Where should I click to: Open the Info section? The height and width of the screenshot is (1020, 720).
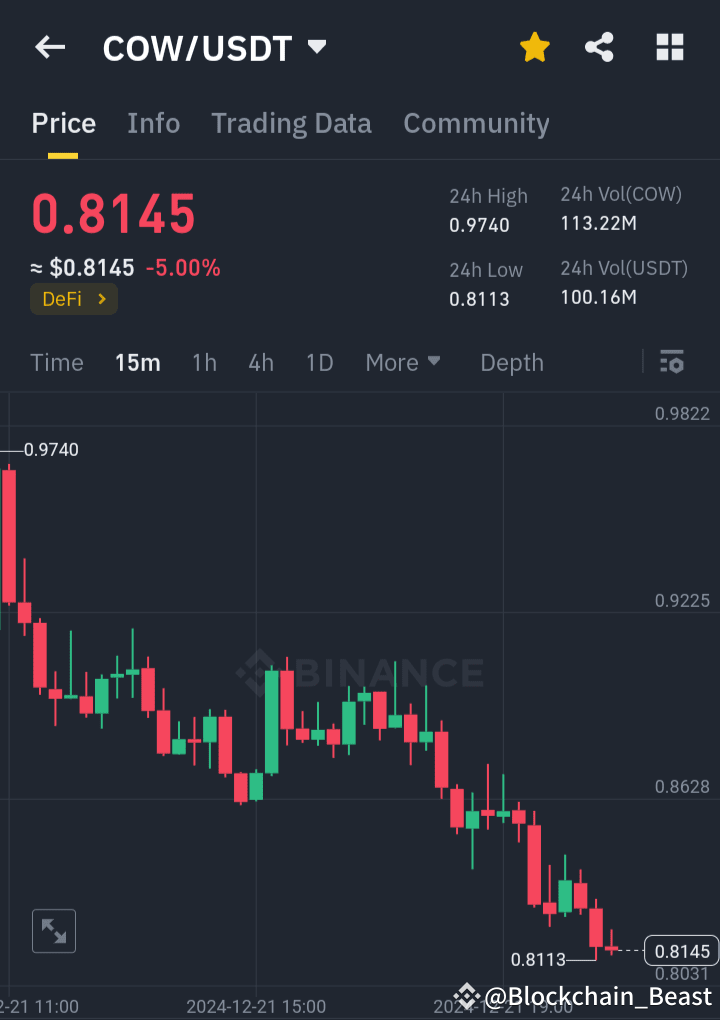(153, 123)
